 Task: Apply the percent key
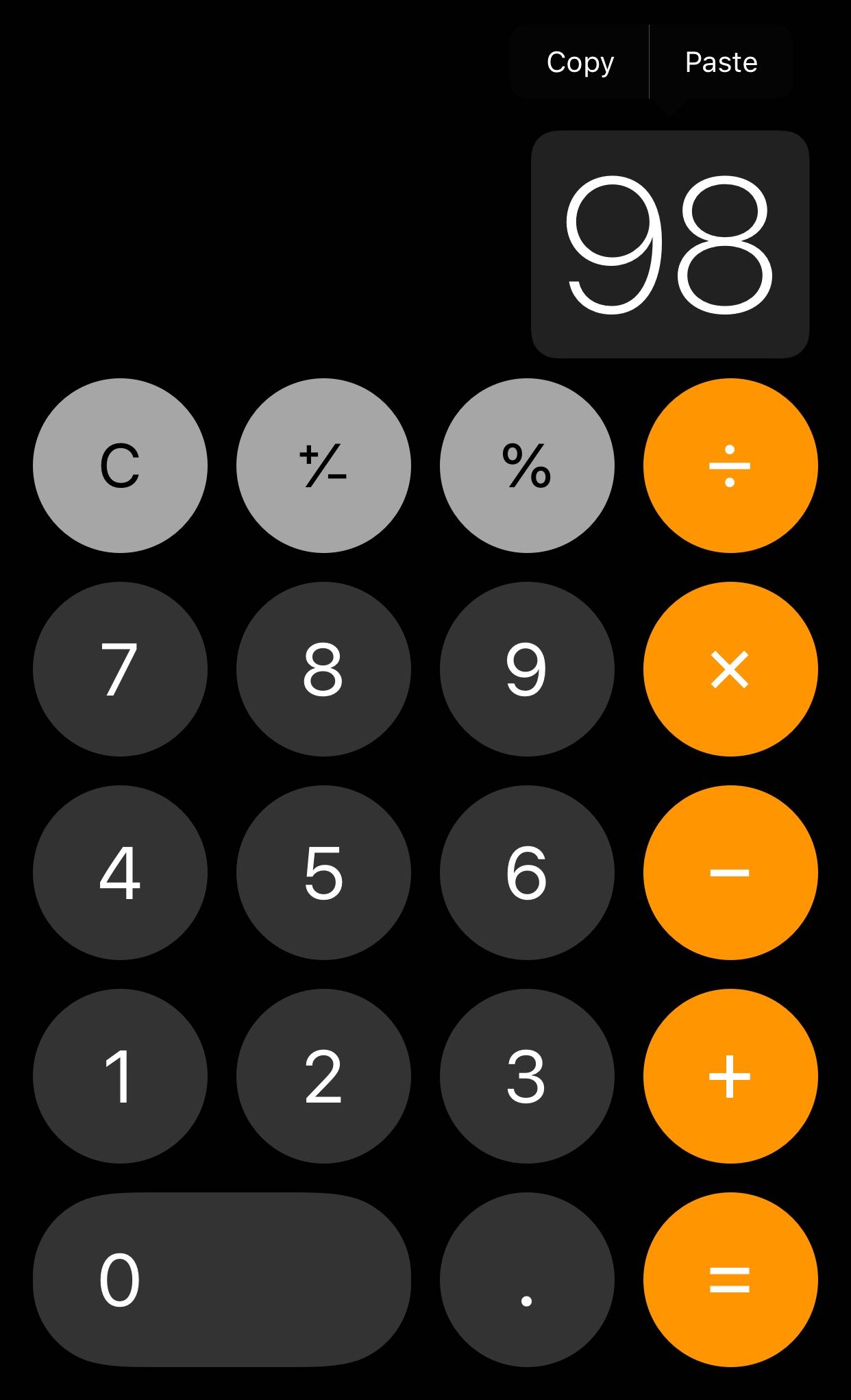point(527,466)
